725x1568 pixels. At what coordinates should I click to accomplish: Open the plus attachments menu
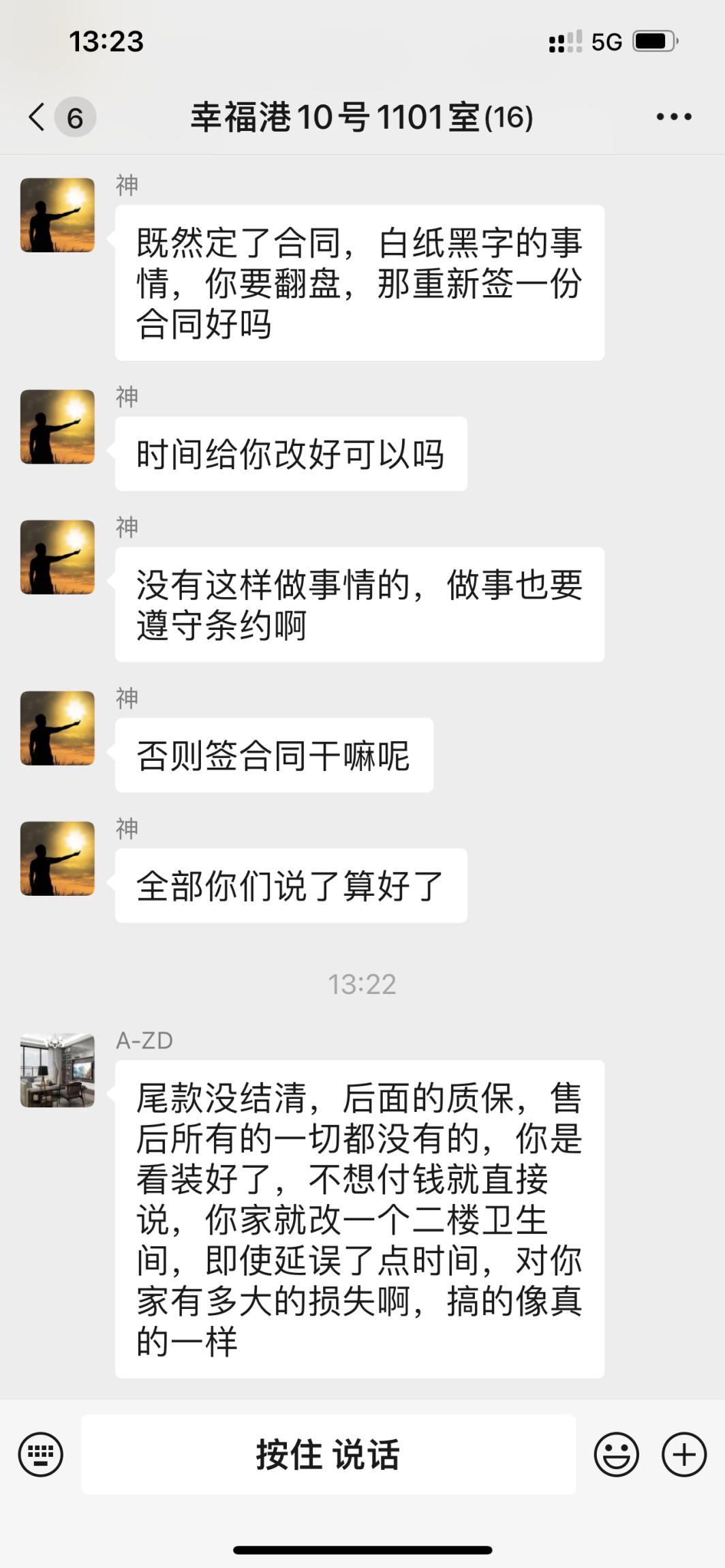pos(684,1454)
